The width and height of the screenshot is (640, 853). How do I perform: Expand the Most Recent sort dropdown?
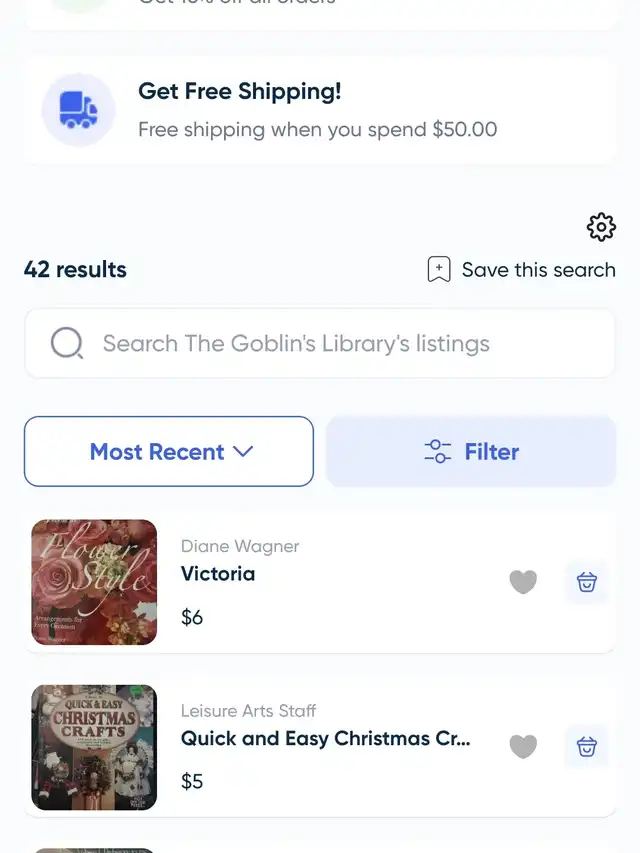point(169,452)
